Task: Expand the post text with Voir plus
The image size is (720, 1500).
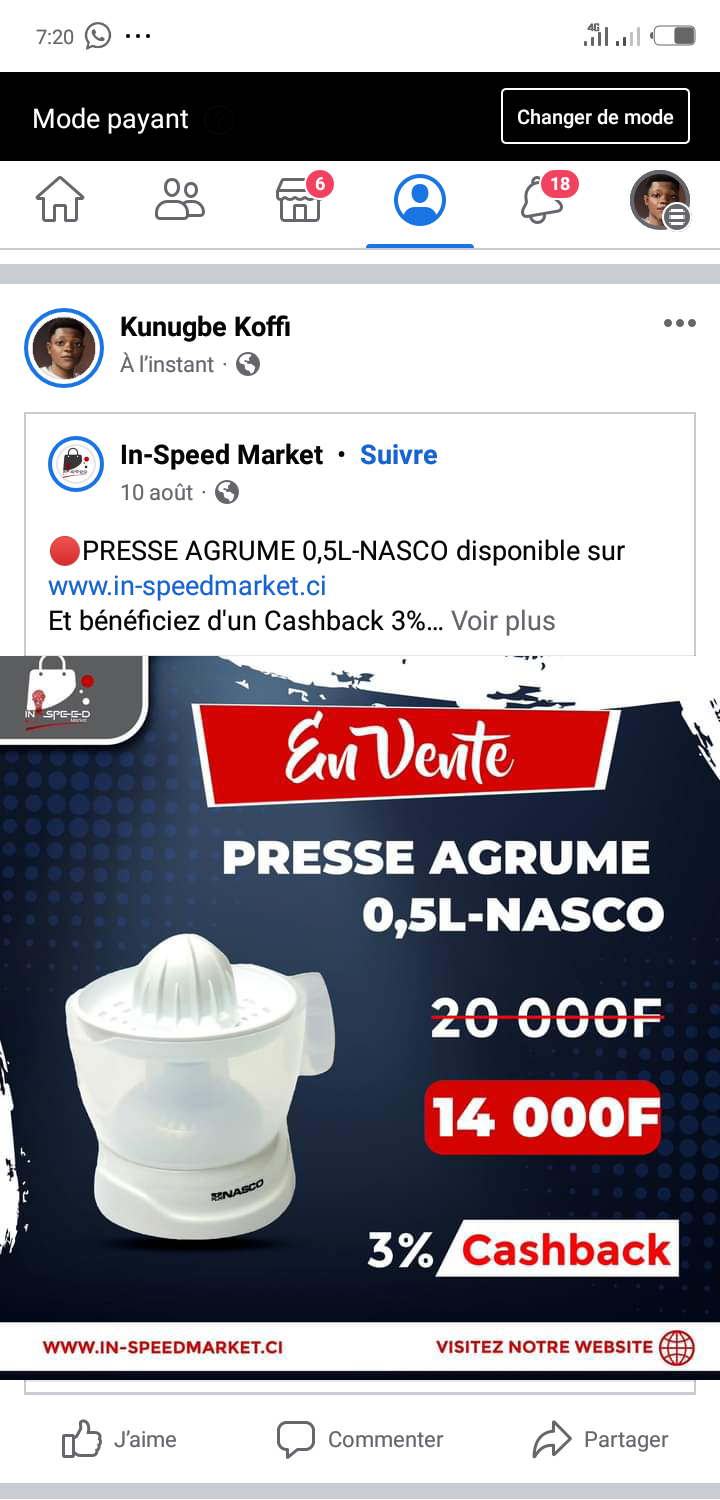Action: 503,621
